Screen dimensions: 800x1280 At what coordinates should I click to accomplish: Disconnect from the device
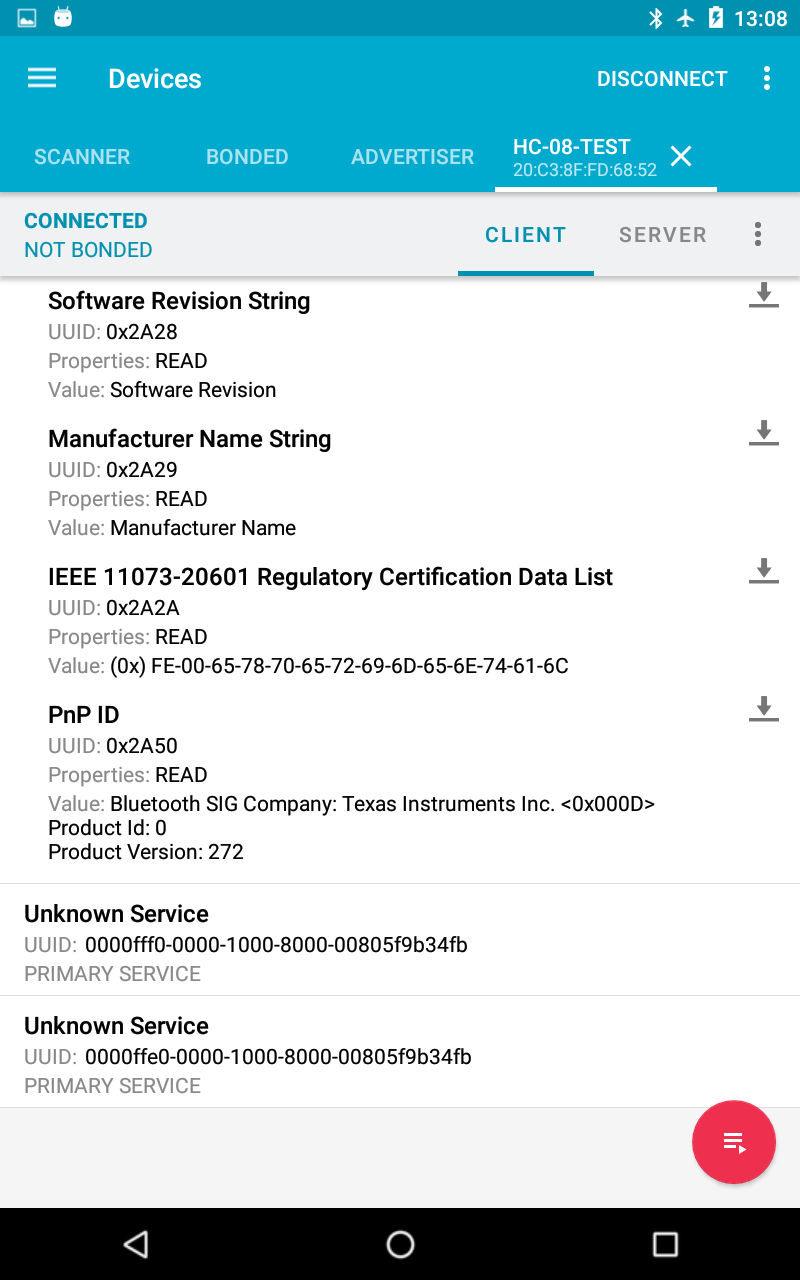click(662, 79)
